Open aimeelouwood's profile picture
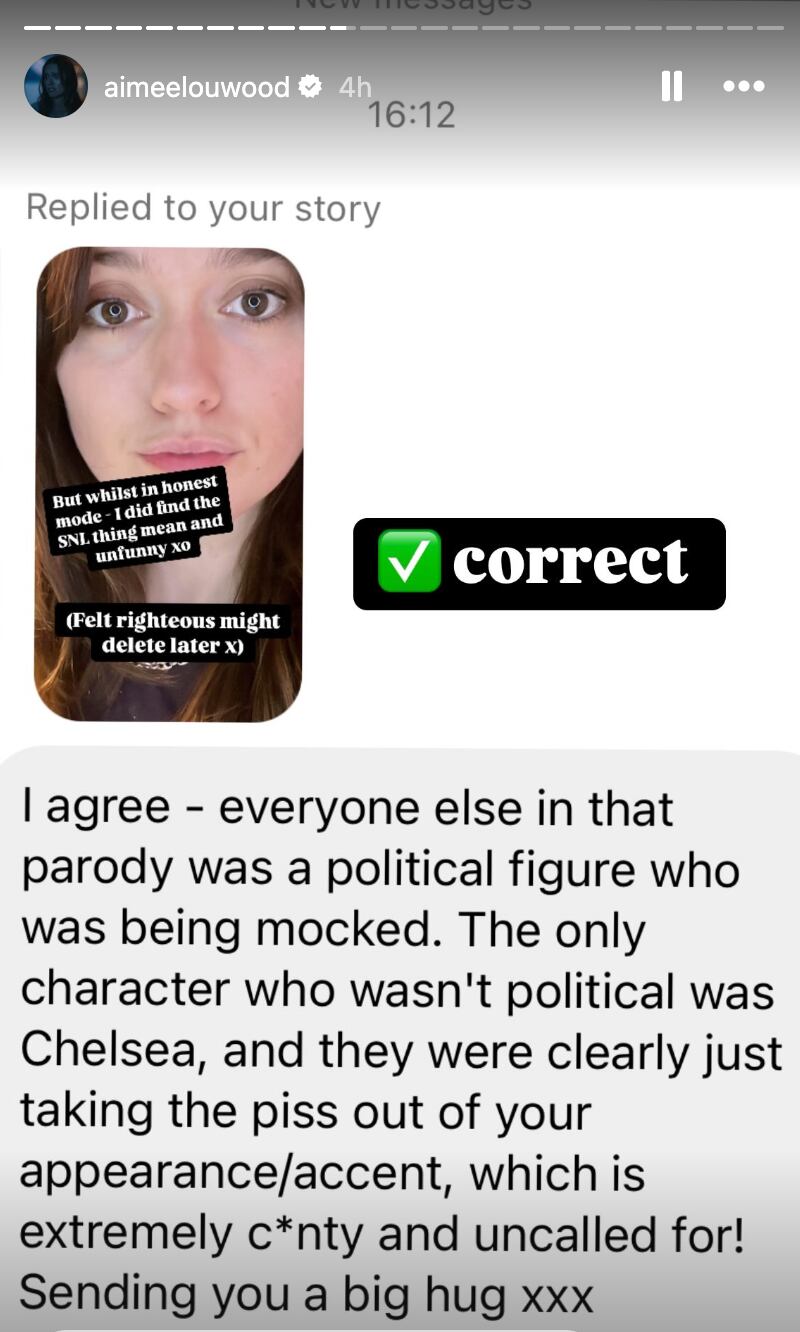 click(56, 86)
